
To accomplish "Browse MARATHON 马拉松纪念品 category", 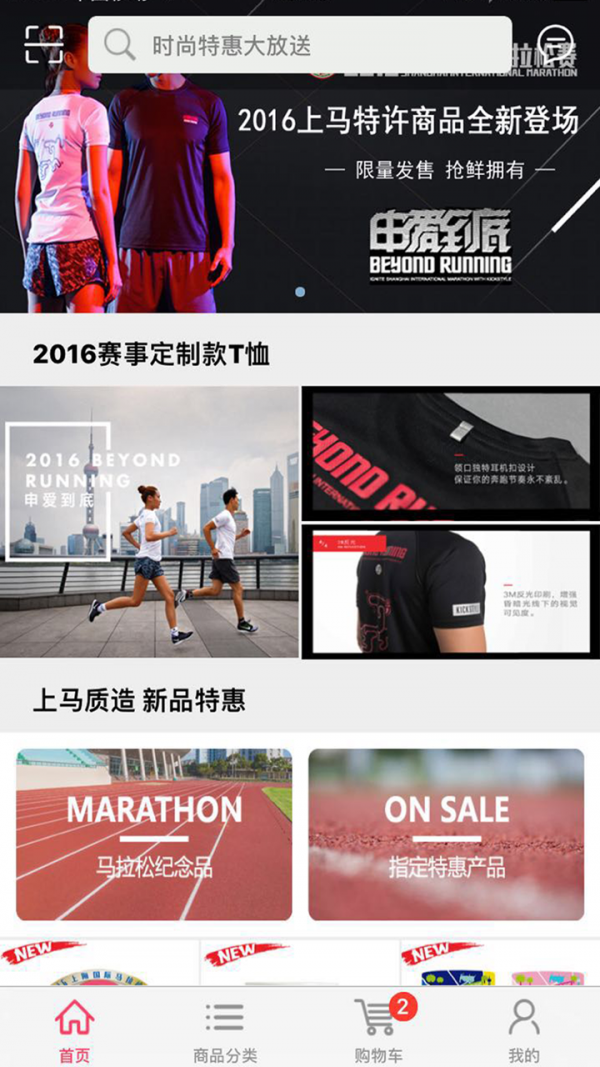I will coord(154,834).
